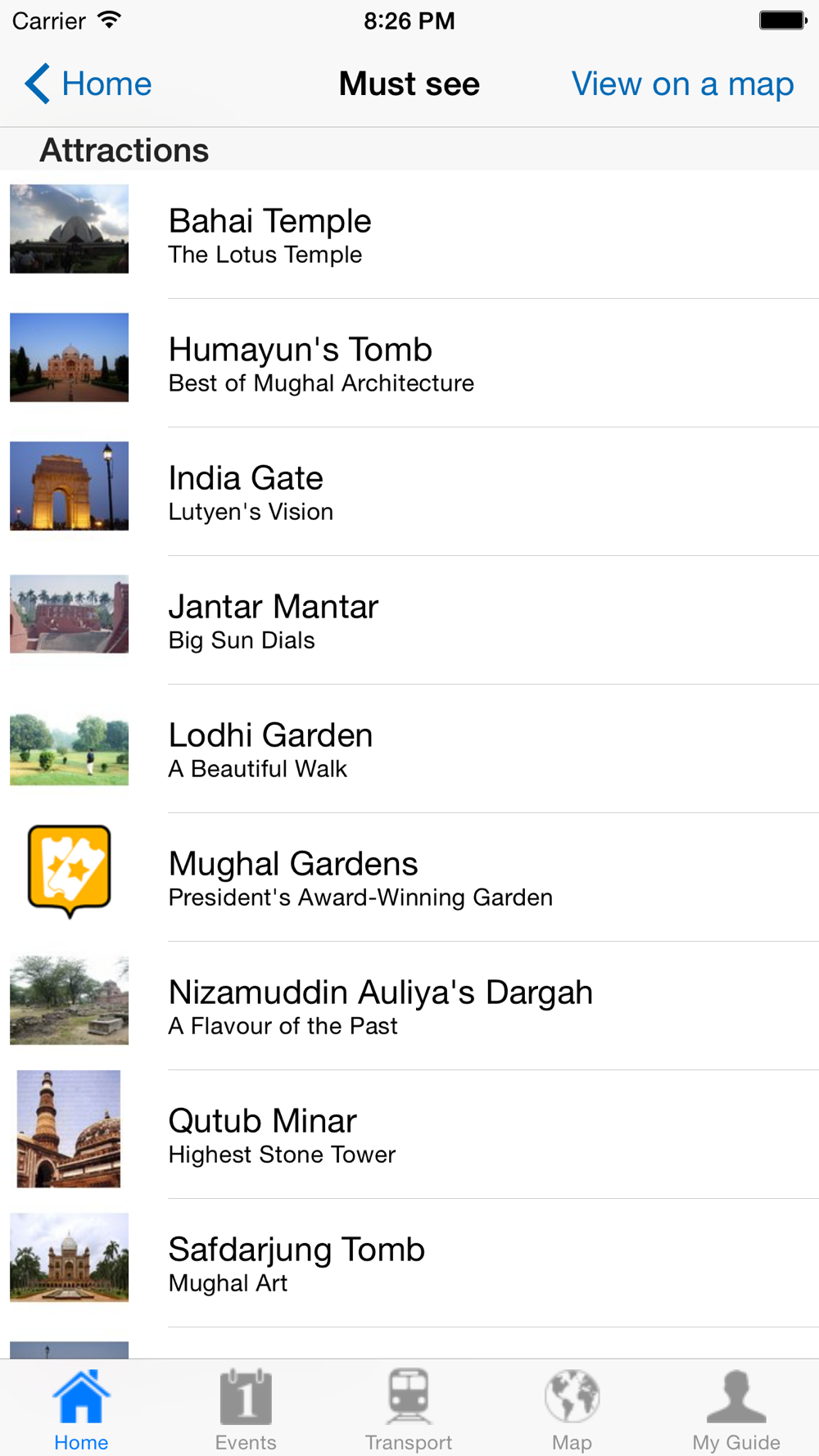819x1456 pixels.
Task: Go back to Home
Action: pyautogui.click(x=88, y=84)
